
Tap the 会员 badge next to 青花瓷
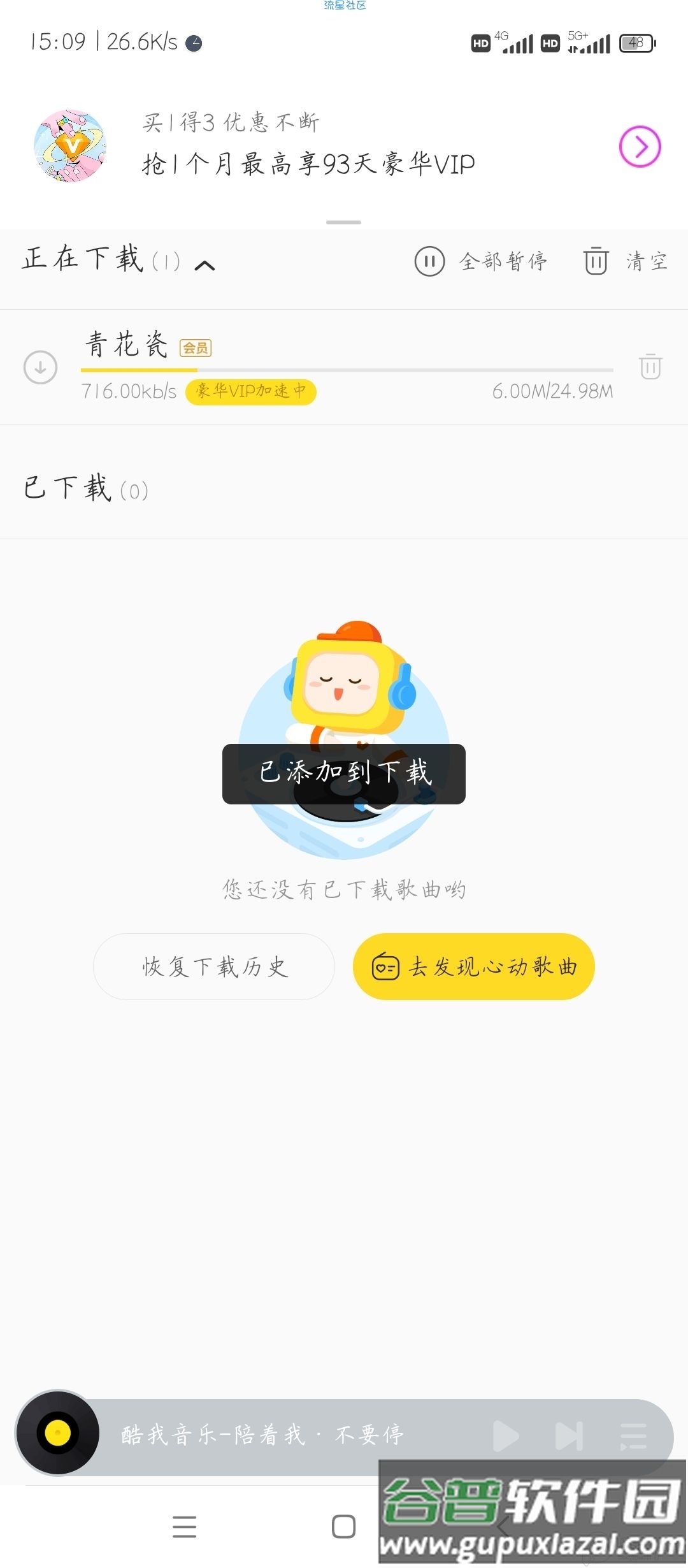195,347
